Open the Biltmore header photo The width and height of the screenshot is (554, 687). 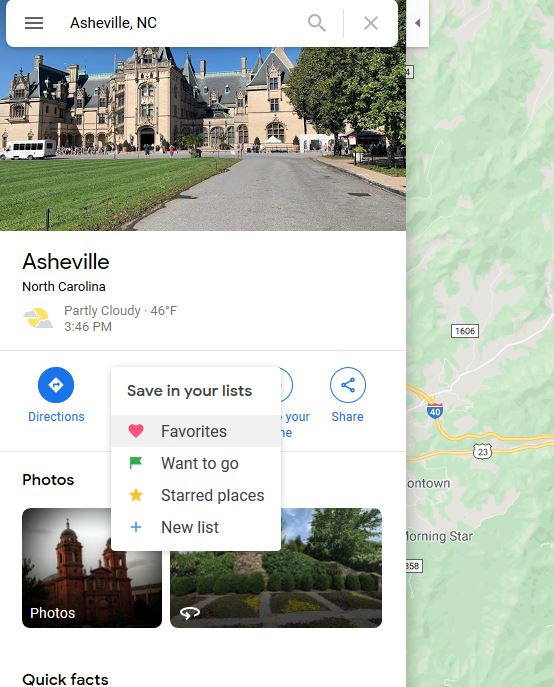203,139
